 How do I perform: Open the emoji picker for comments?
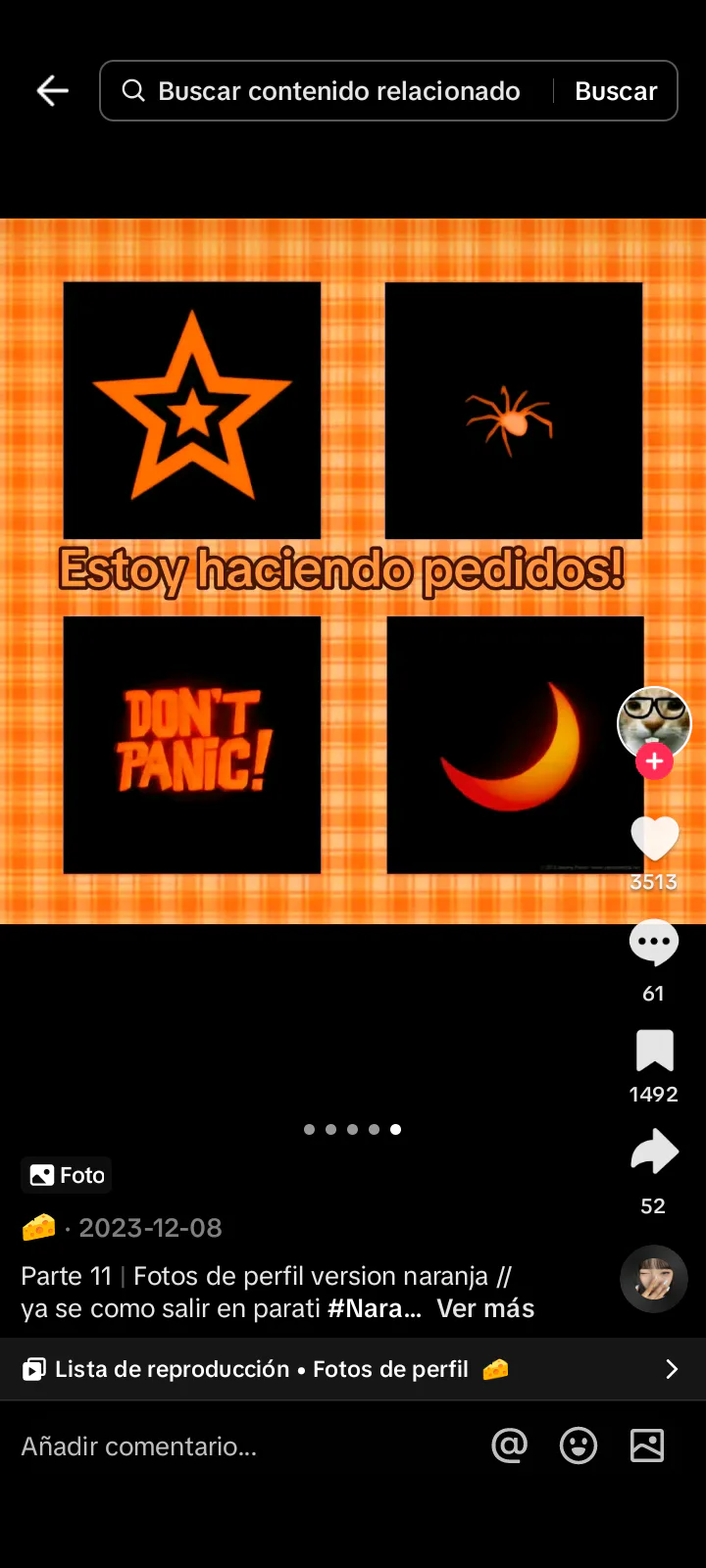tap(579, 1445)
